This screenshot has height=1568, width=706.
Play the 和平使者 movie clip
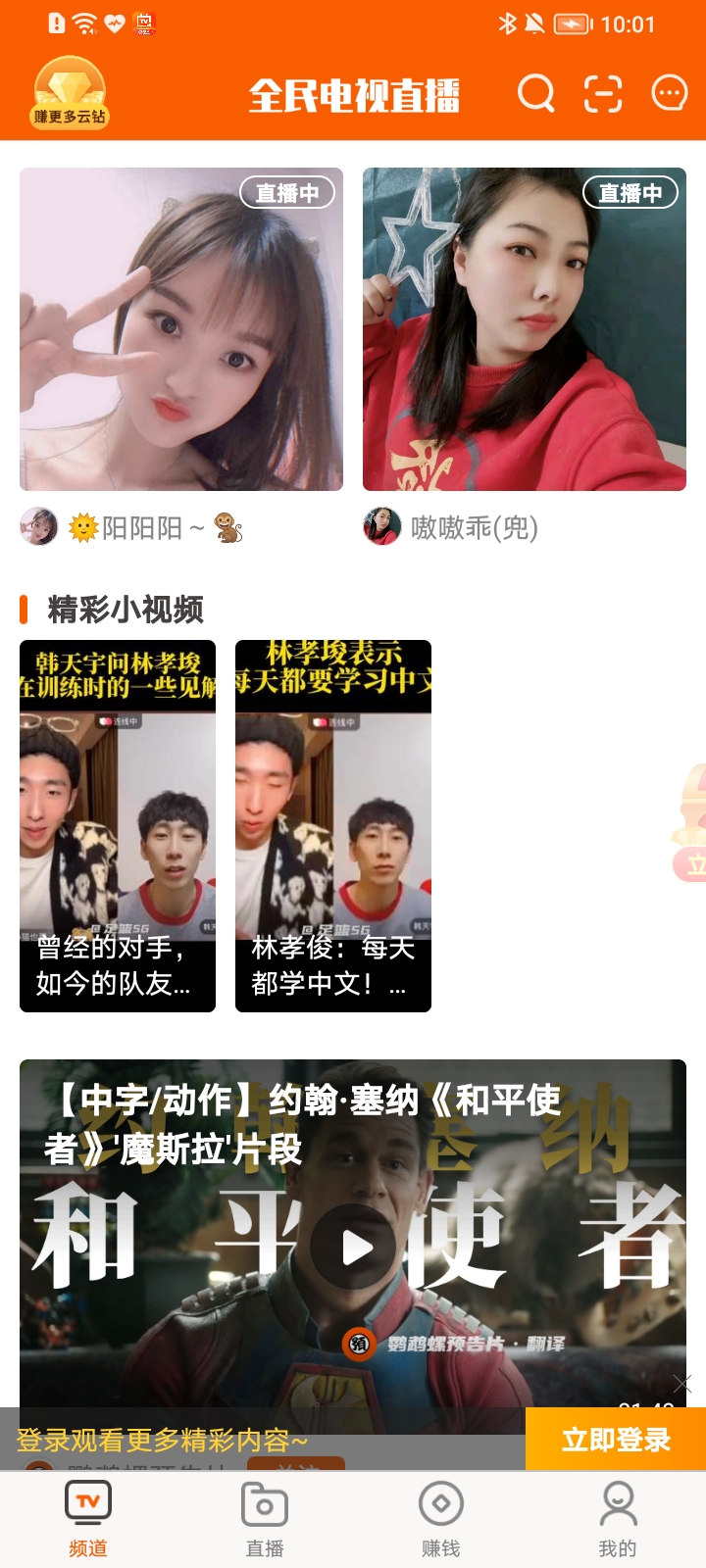[x=353, y=1247]
